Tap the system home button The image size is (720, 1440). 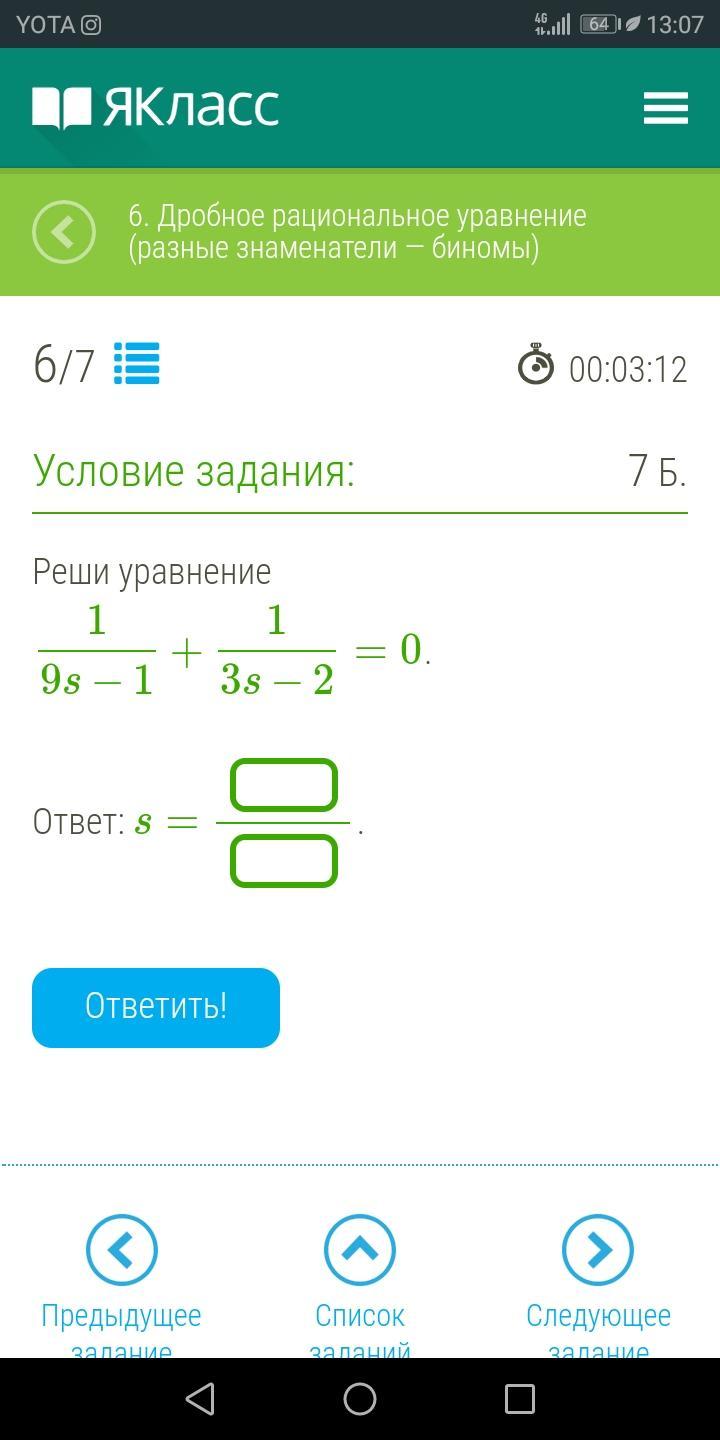click(360, 1398)
